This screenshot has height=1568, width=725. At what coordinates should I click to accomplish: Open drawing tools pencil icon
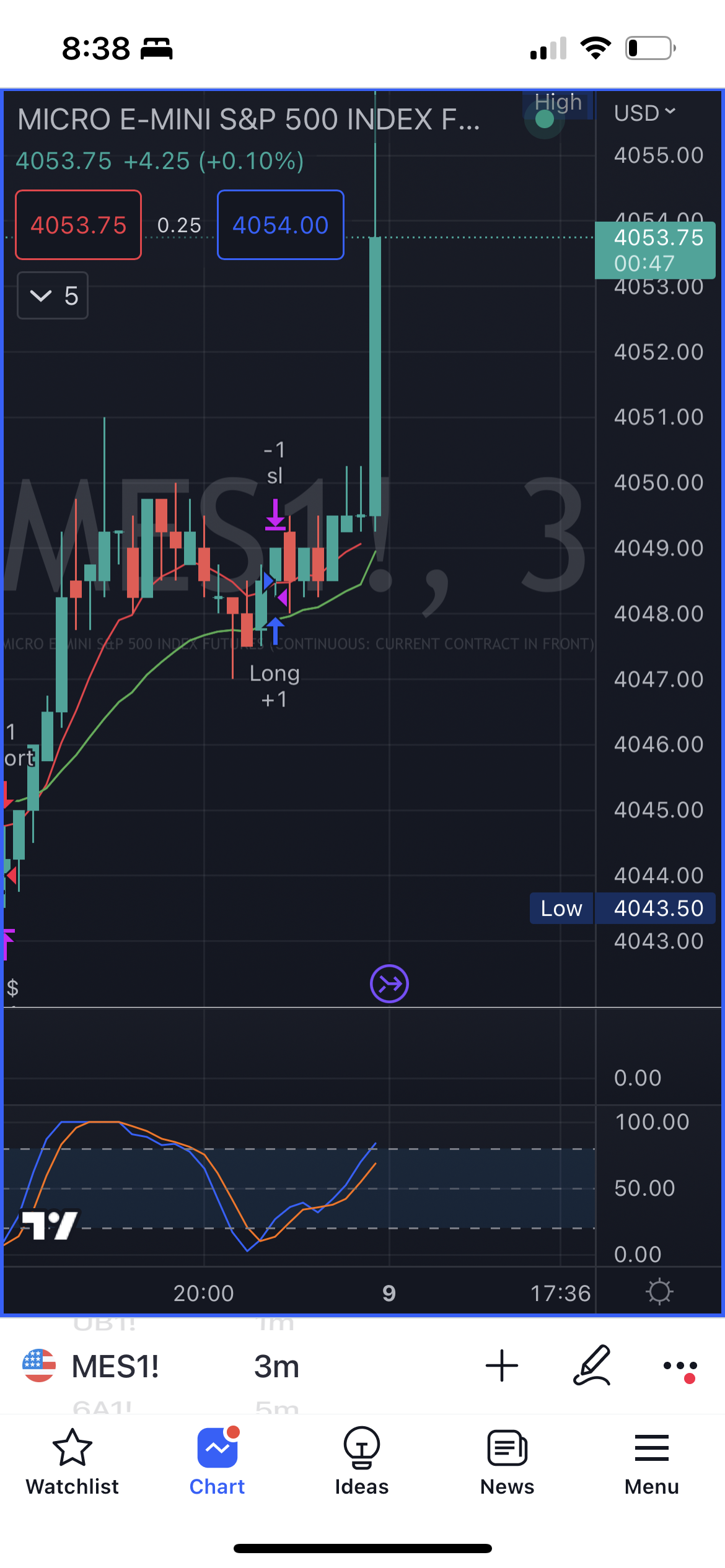(592, 1365)
